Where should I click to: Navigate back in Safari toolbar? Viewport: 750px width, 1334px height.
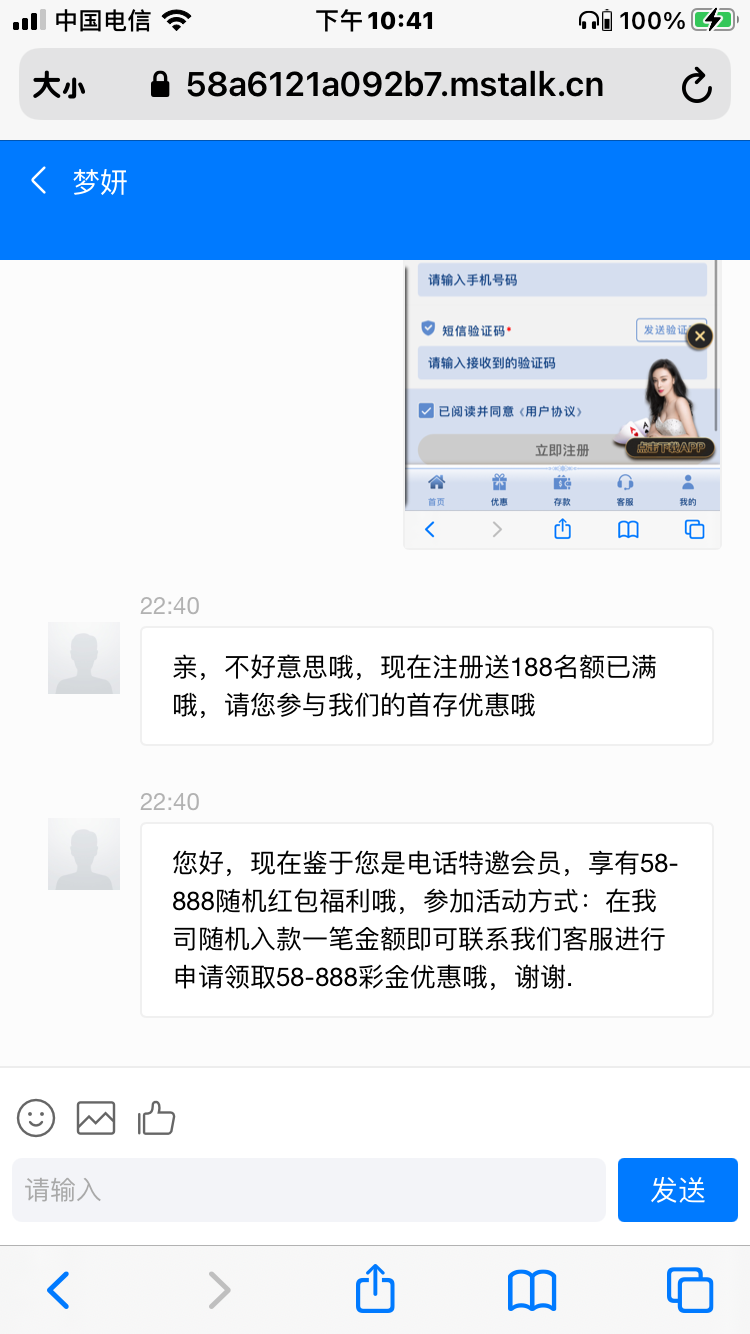pyautogui.click(x=59, y=1290)
